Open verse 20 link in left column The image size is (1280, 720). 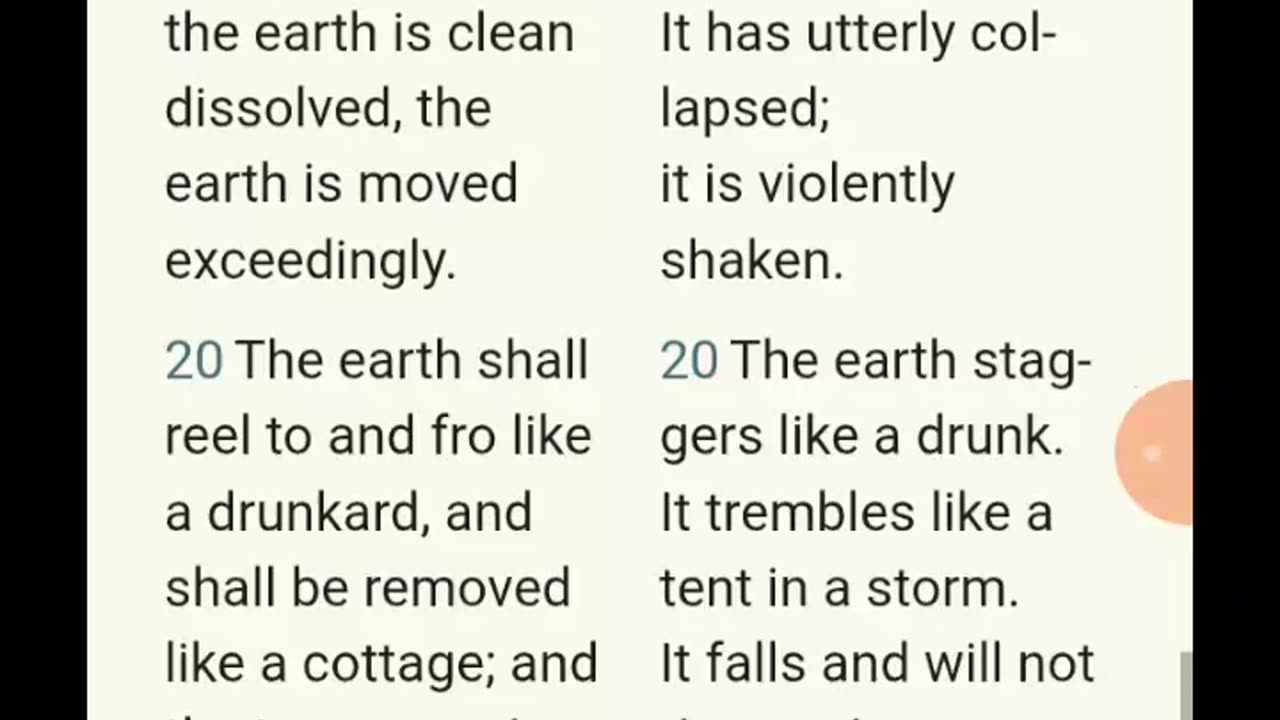tap(193, 361)
